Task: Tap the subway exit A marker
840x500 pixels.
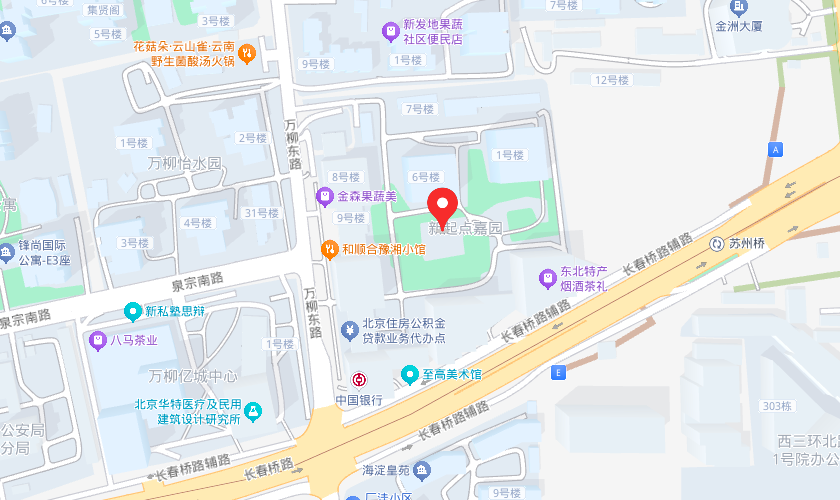Action: pos(775,150)
